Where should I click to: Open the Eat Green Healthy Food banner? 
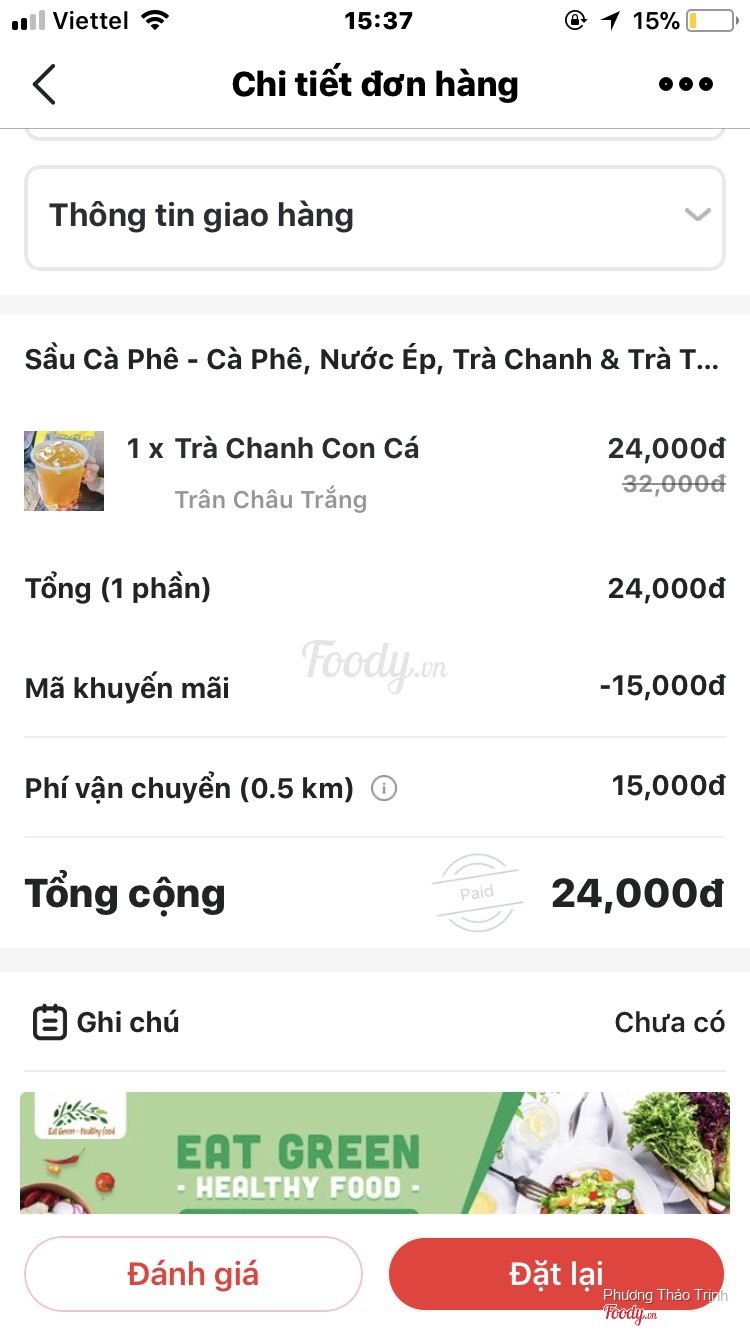click(x=374, y=1152)
